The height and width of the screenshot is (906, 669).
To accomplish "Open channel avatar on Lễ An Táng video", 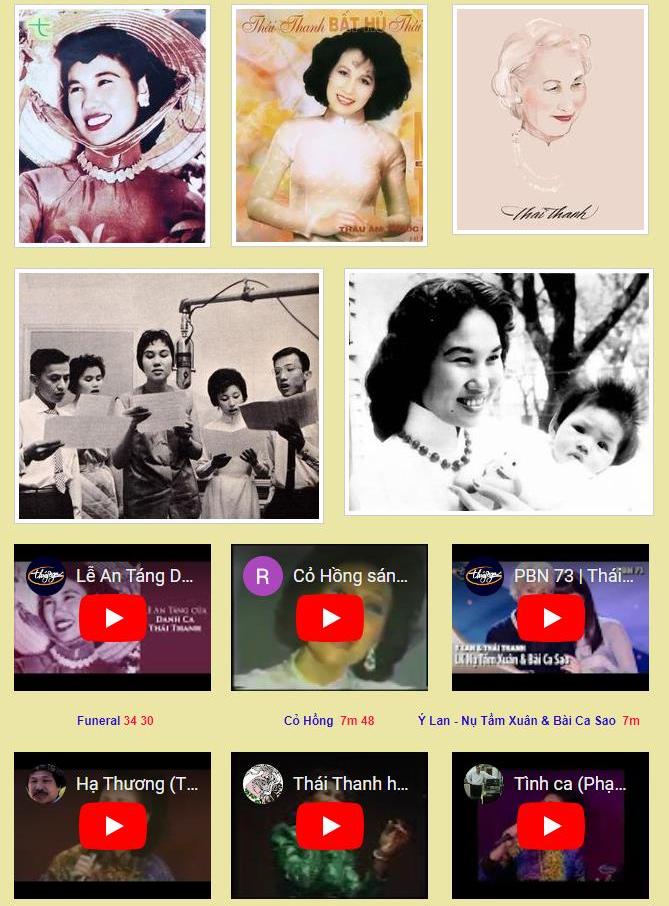I will (46, 577).
